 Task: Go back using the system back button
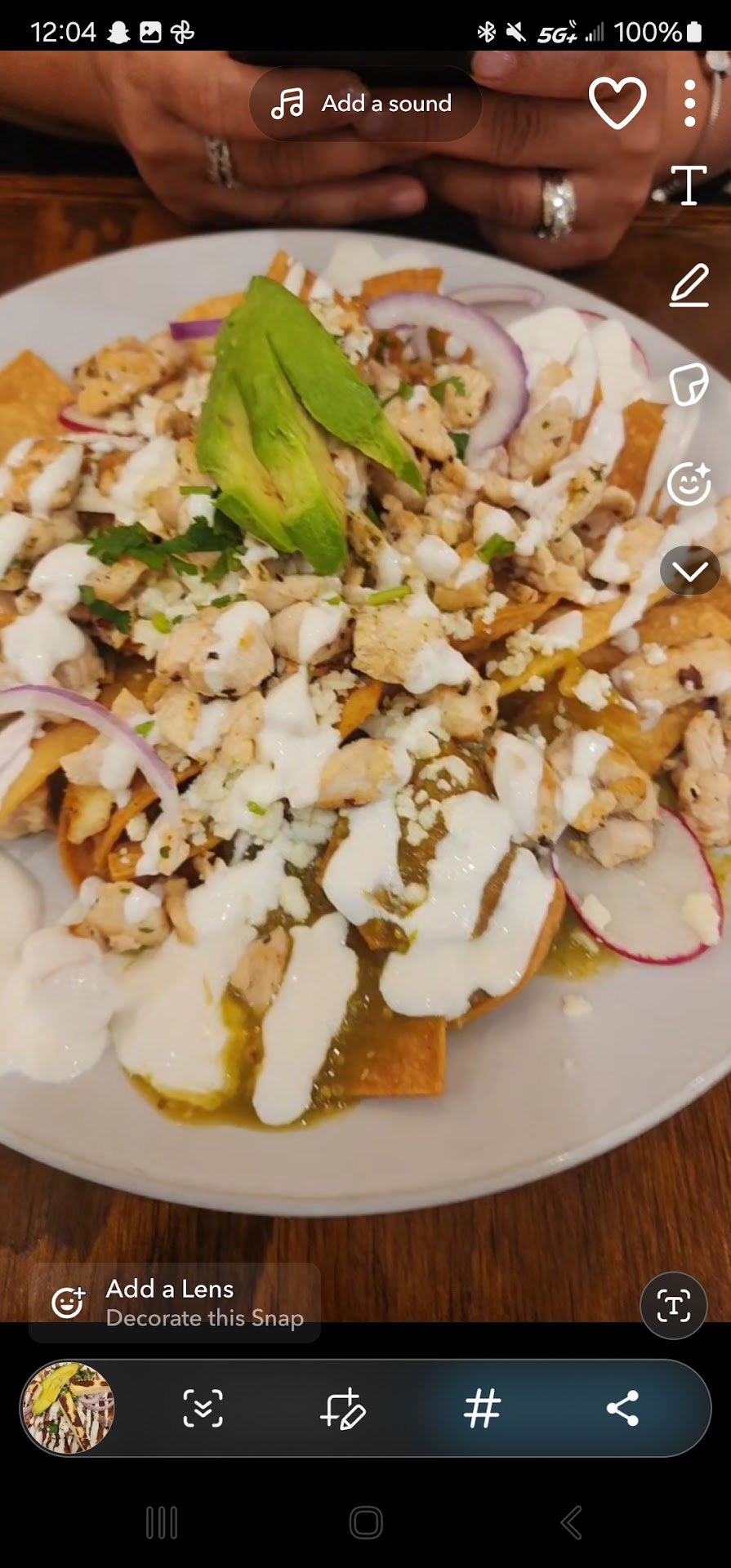[571, 1523]
